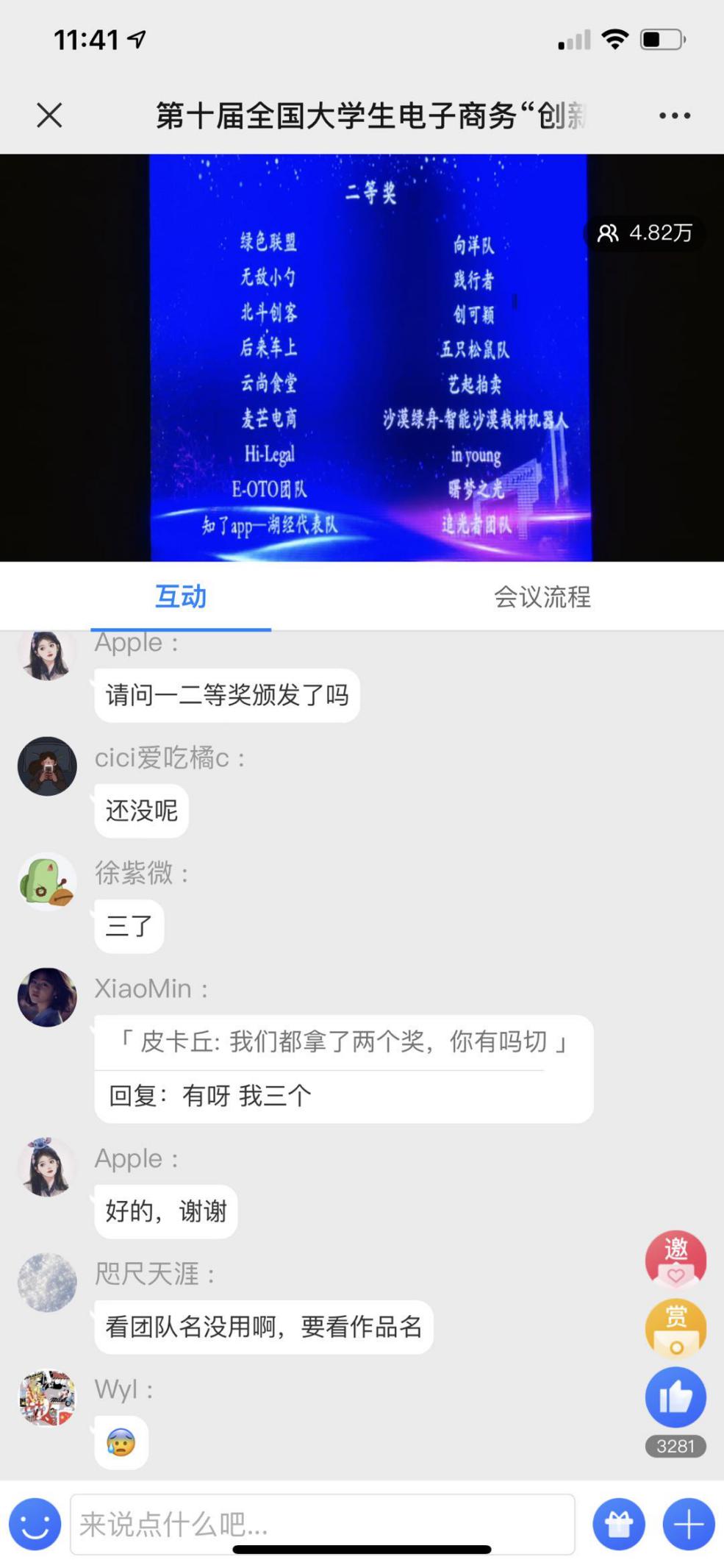
Task: Select the 互动 tab
Action: (181, 596)
